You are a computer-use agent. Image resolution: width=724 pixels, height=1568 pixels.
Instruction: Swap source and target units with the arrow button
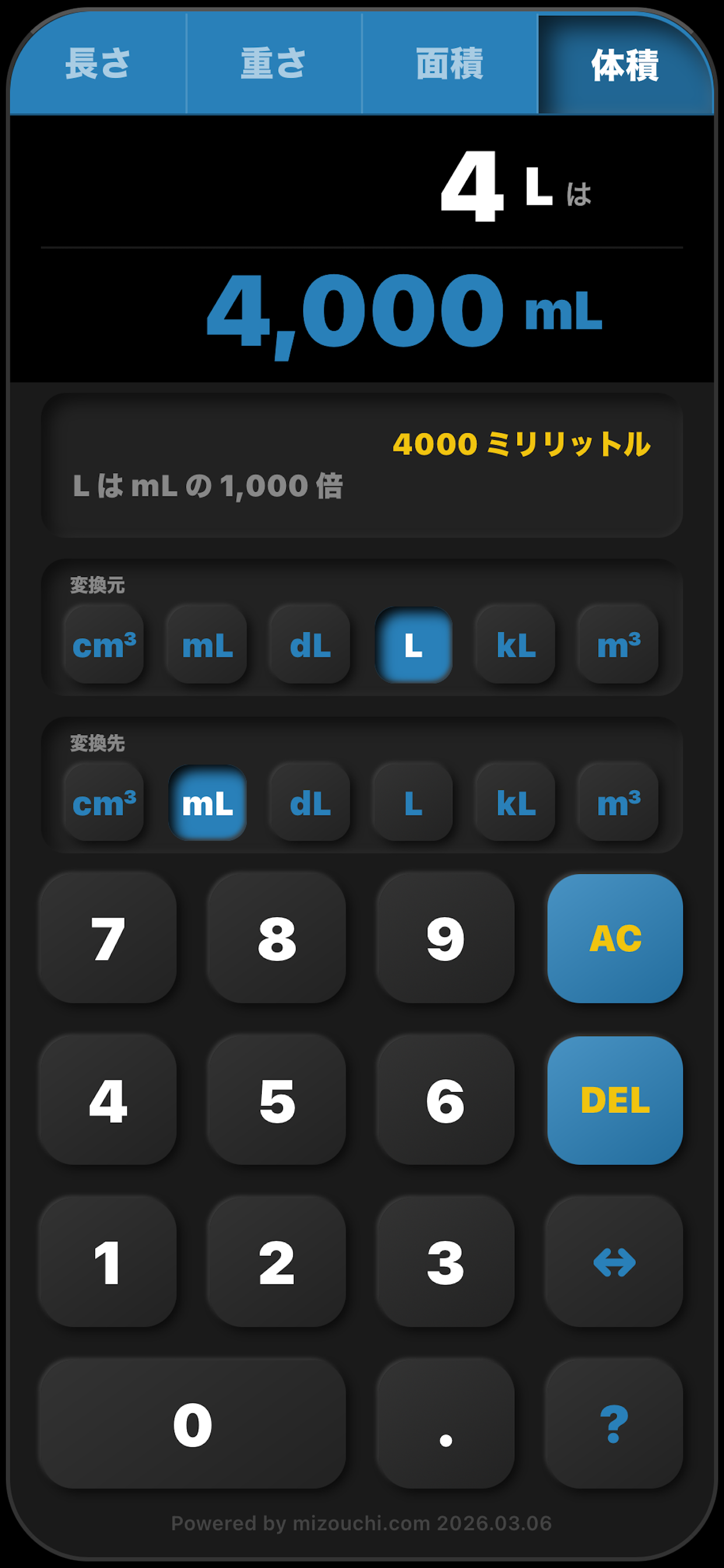point(615,1262)
